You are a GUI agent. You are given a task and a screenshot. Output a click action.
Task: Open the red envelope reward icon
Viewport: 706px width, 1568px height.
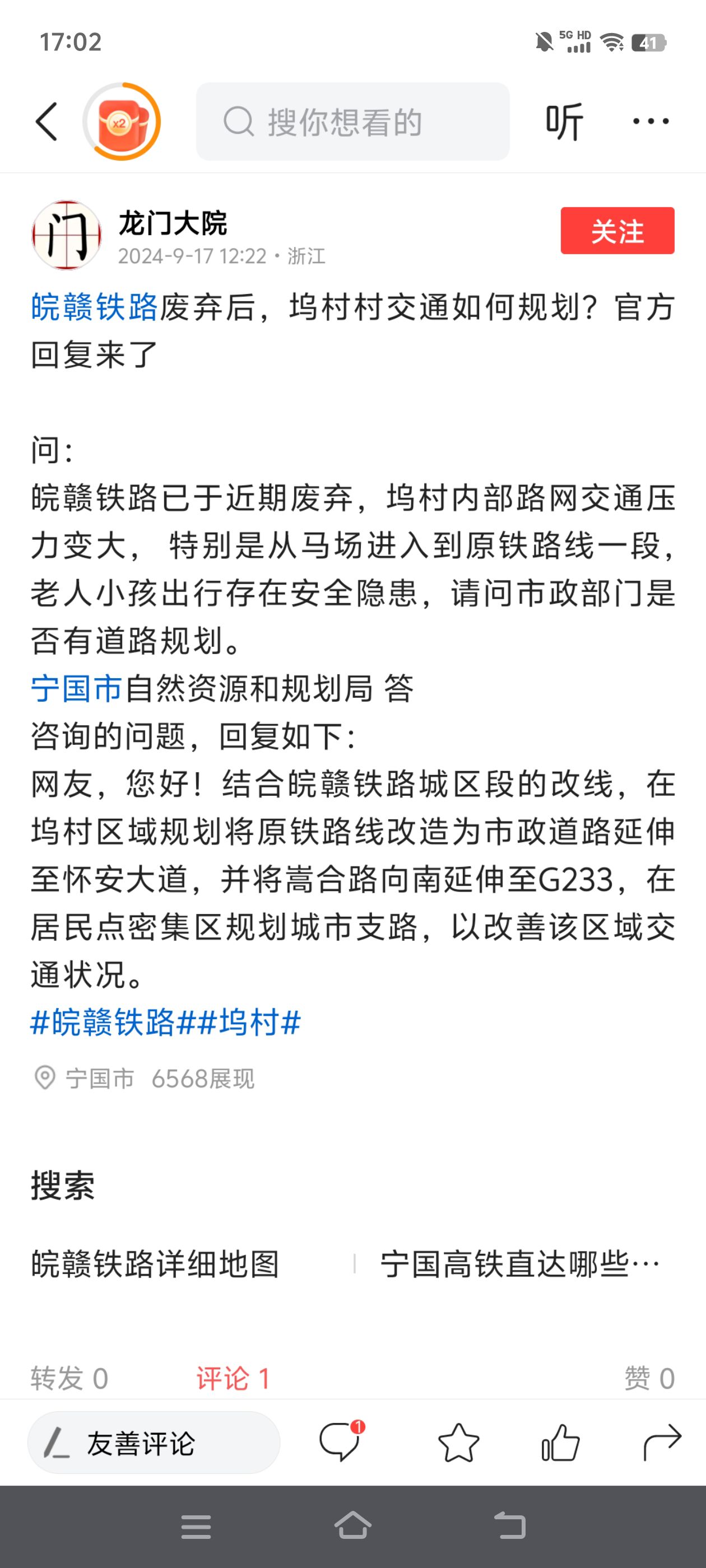click(x=122, y=122)
